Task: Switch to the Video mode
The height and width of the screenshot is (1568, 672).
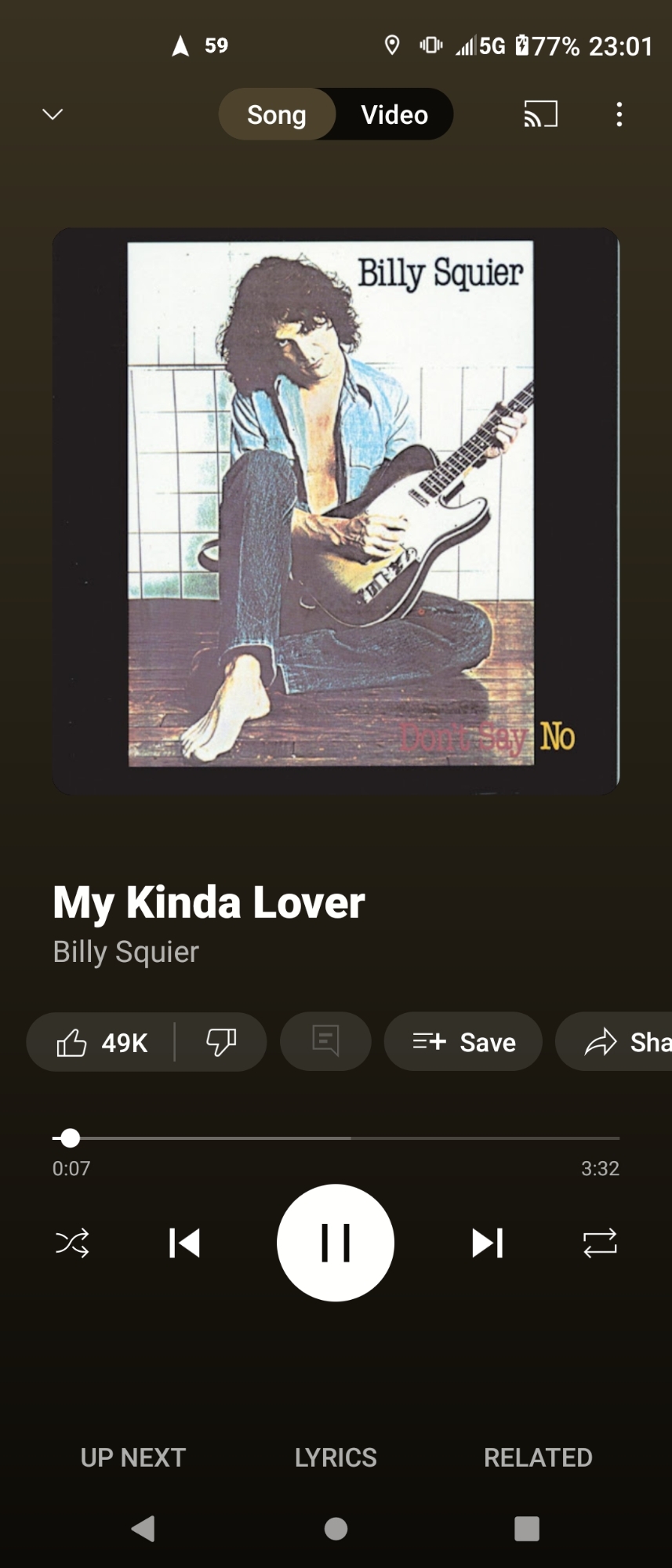Action: coord(394,114)
